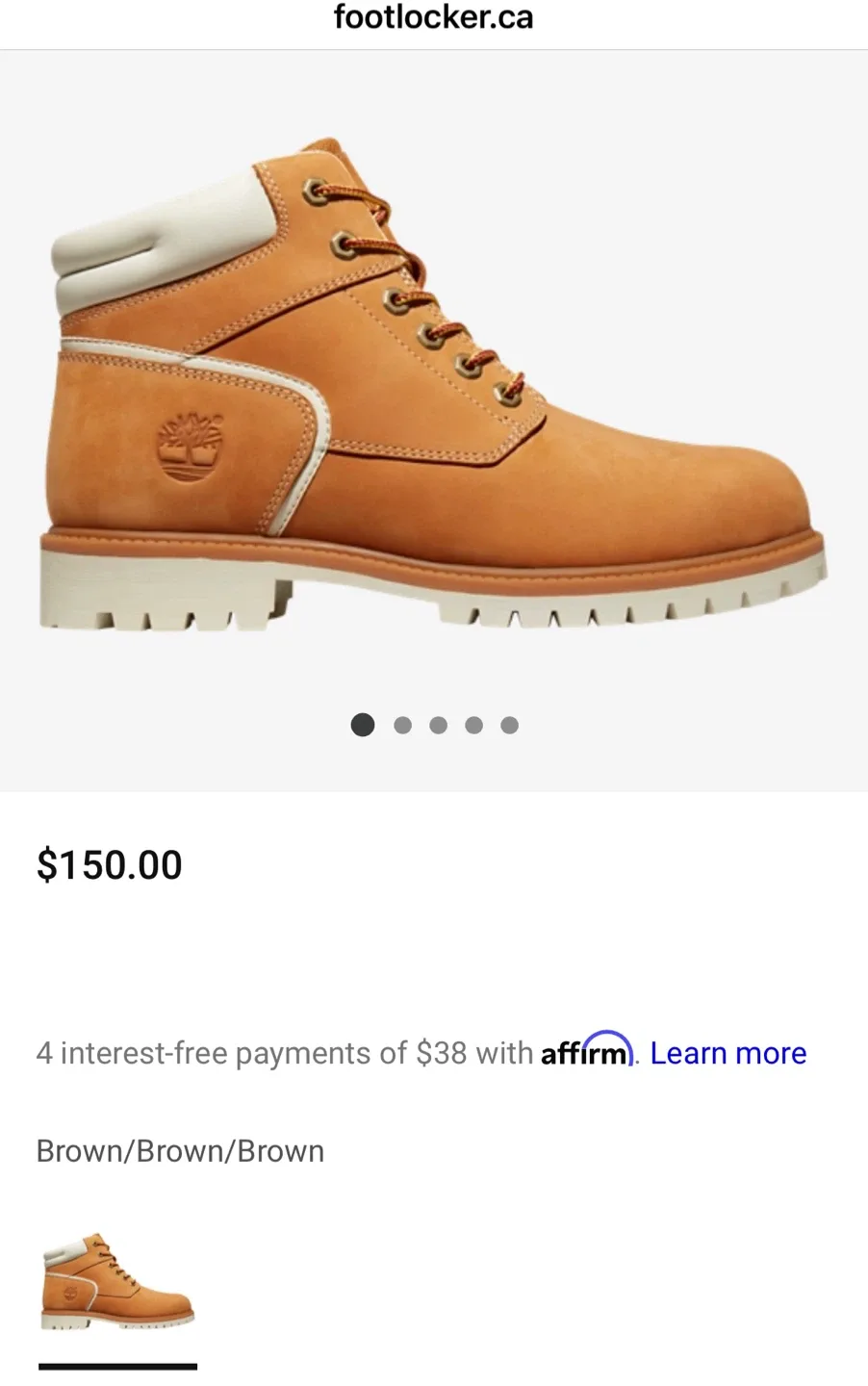Open the footlocker.ca site header

click(x=433, y=17)
